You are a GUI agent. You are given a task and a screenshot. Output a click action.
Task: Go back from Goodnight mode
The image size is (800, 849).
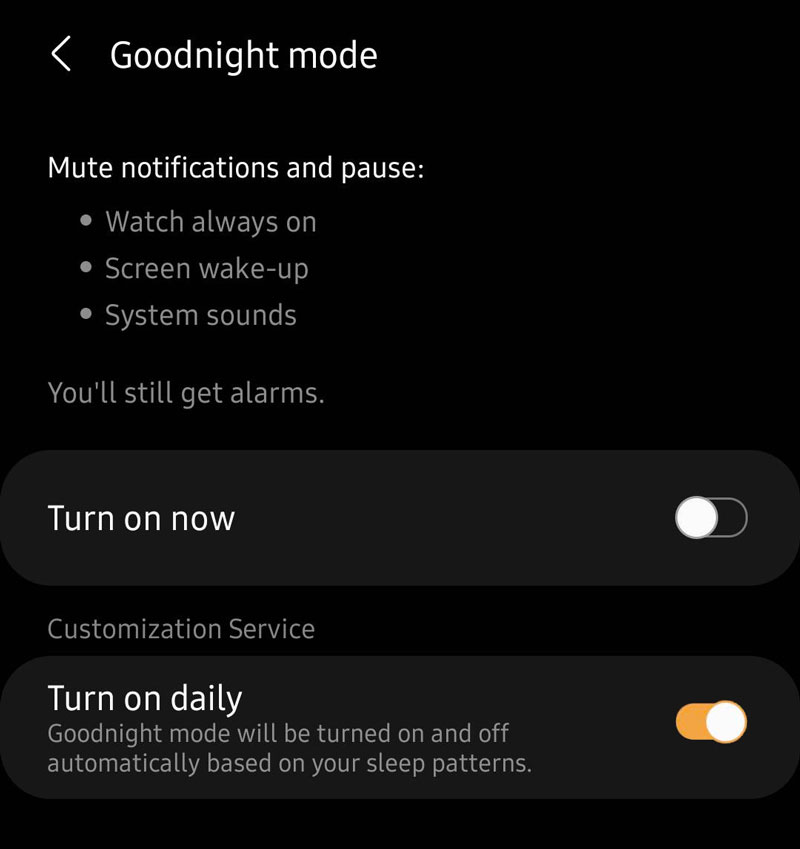pyautogui.click(x=61, y=55)
